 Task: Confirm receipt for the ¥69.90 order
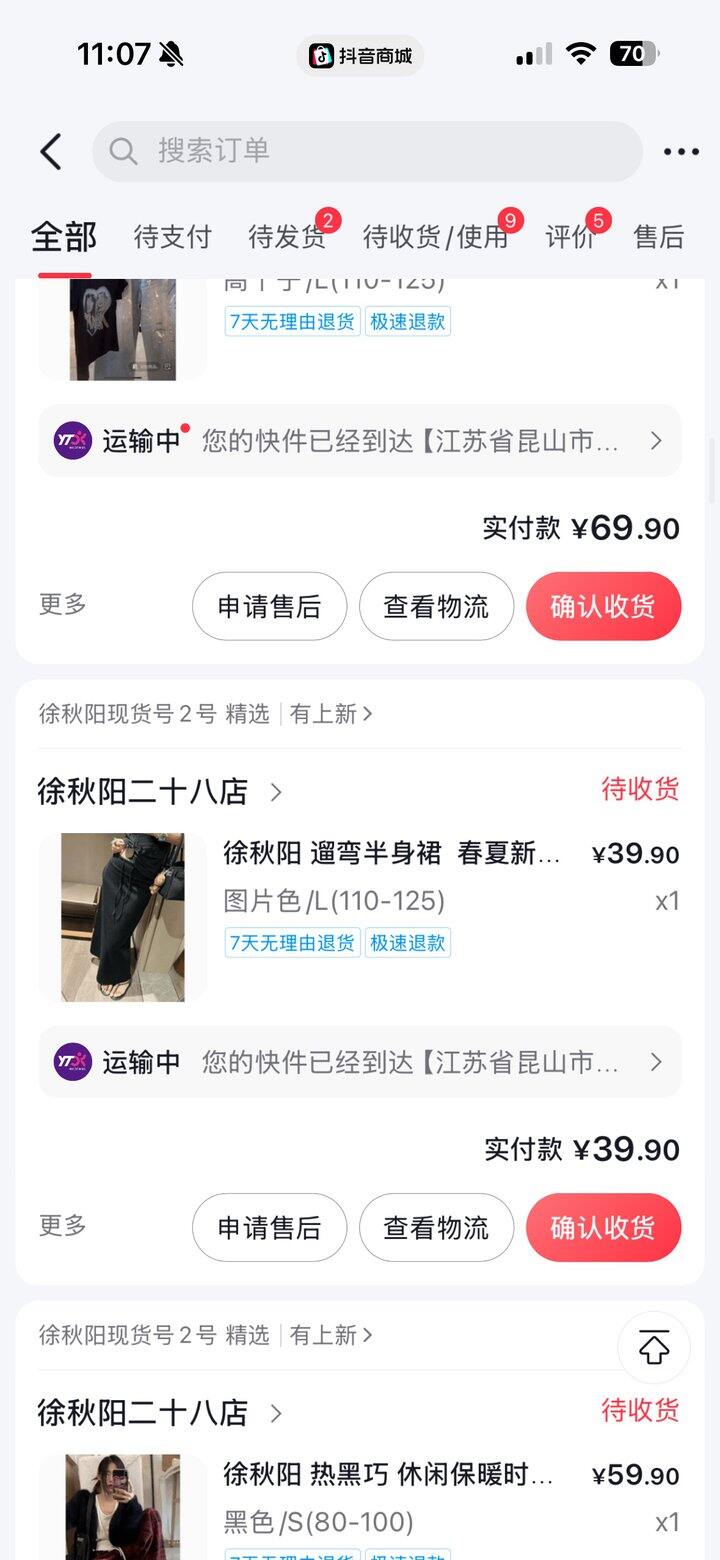click(x=603, y=606)
